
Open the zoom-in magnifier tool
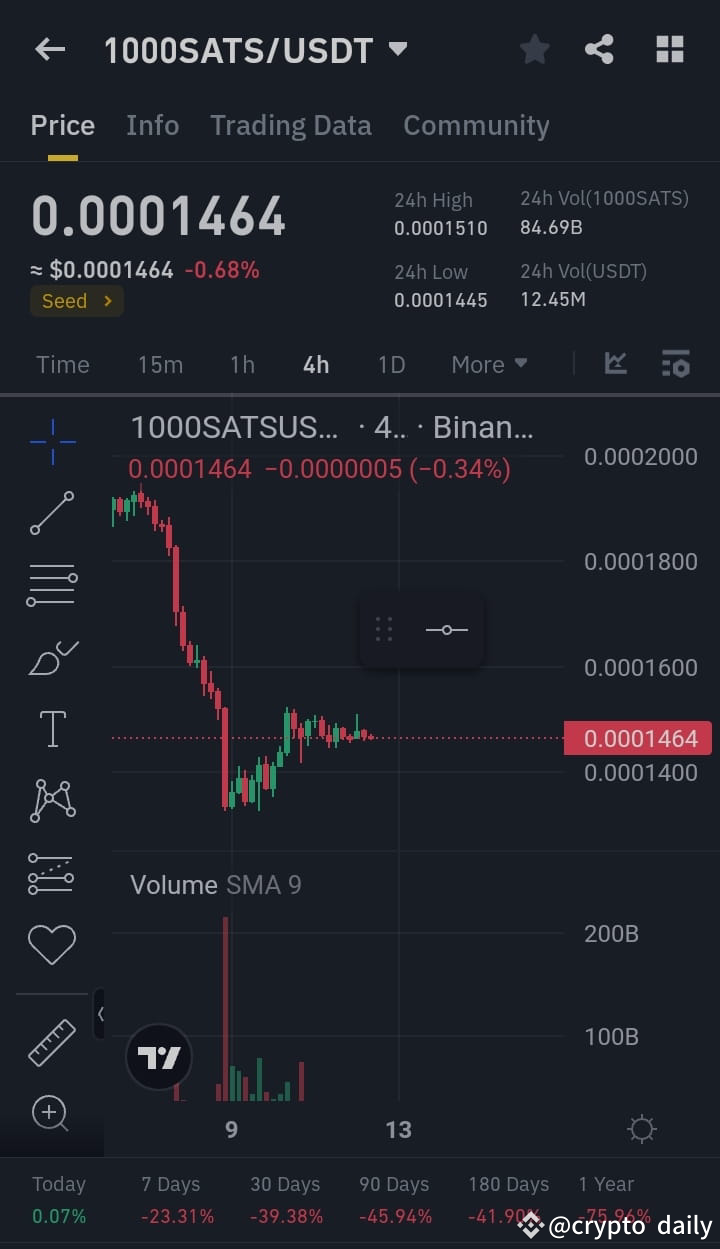(x=52, y=1113)
